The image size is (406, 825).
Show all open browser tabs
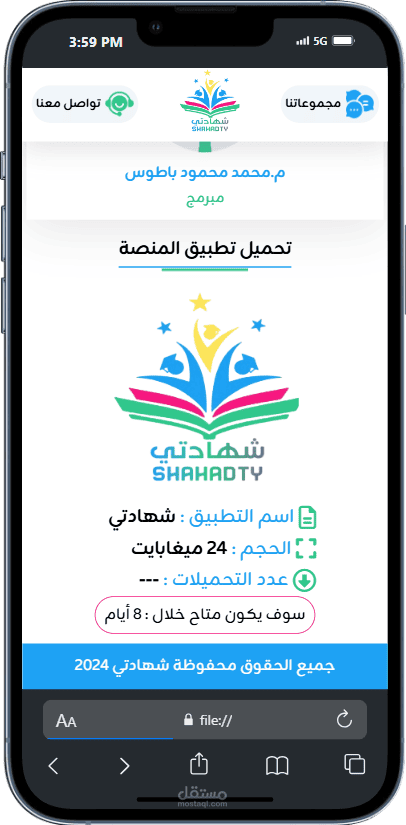(354, 764)
